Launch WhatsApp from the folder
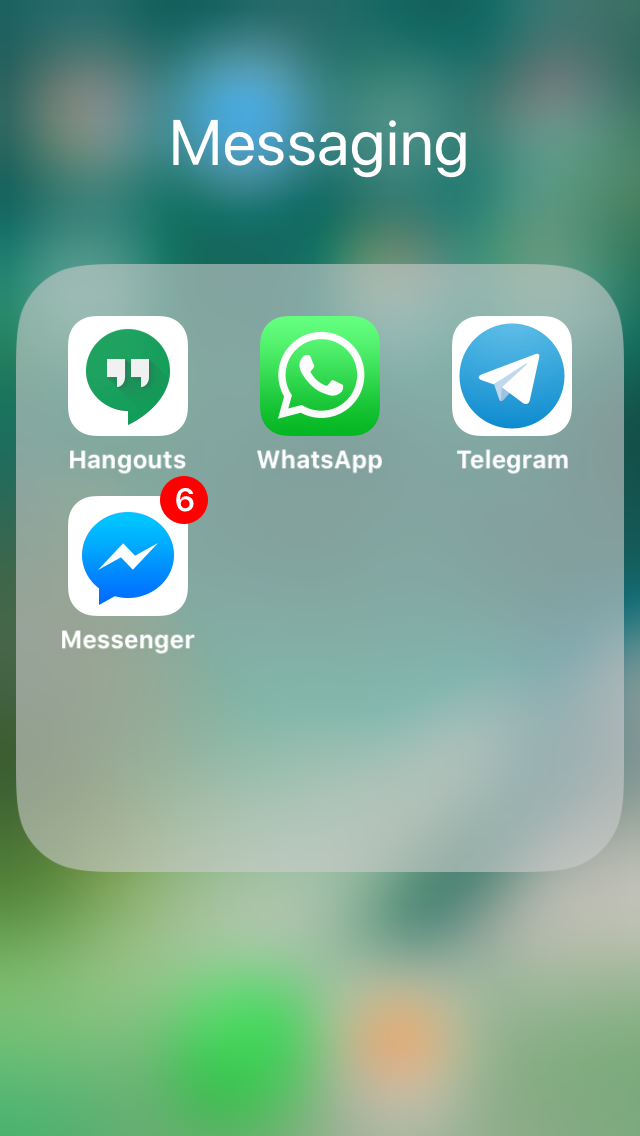 click(320, 376)
